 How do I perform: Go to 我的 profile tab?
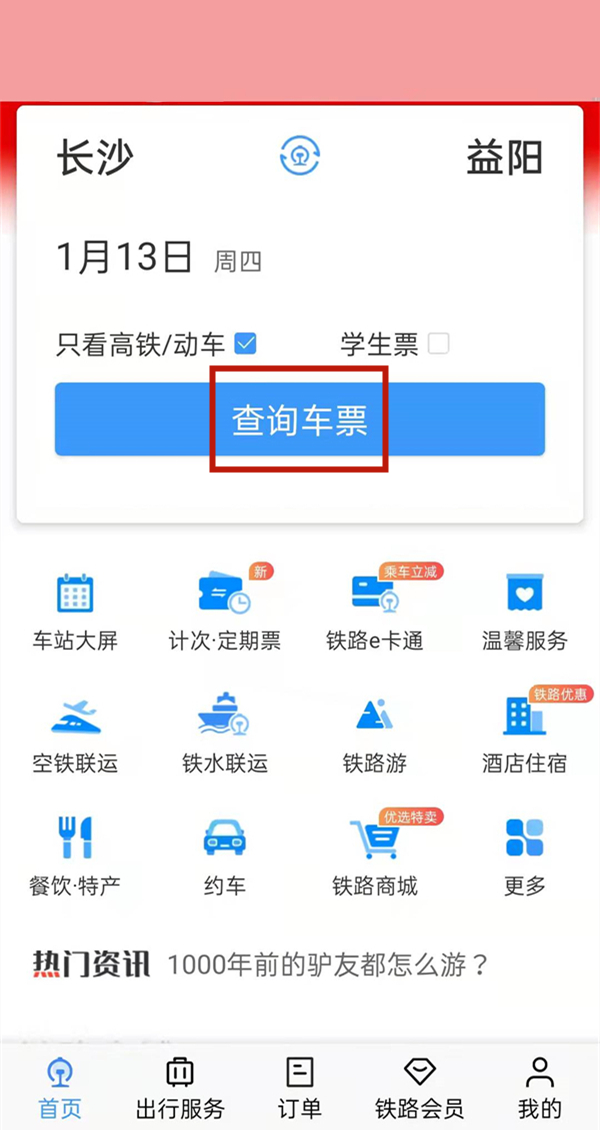coord(540,1087)
